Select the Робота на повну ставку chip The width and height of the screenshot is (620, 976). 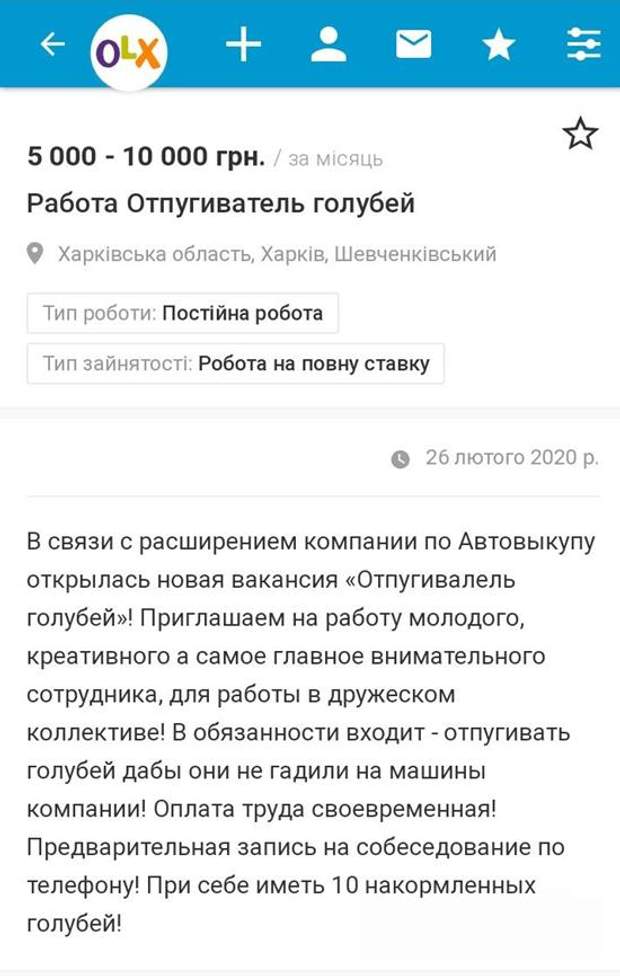point(236,364)
